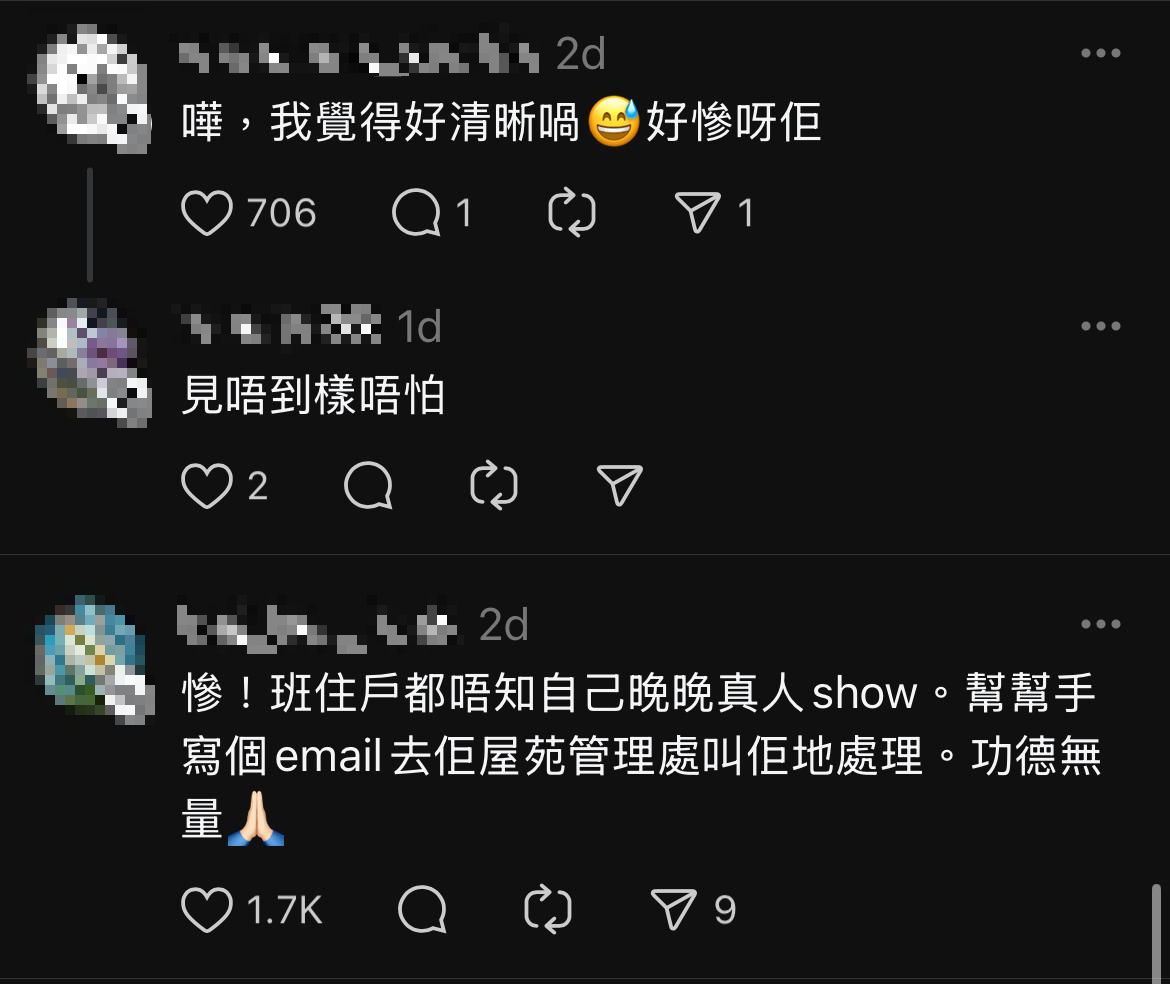Reply to the comment 嘩，我覺得好清晰喎

click(417, 213)
